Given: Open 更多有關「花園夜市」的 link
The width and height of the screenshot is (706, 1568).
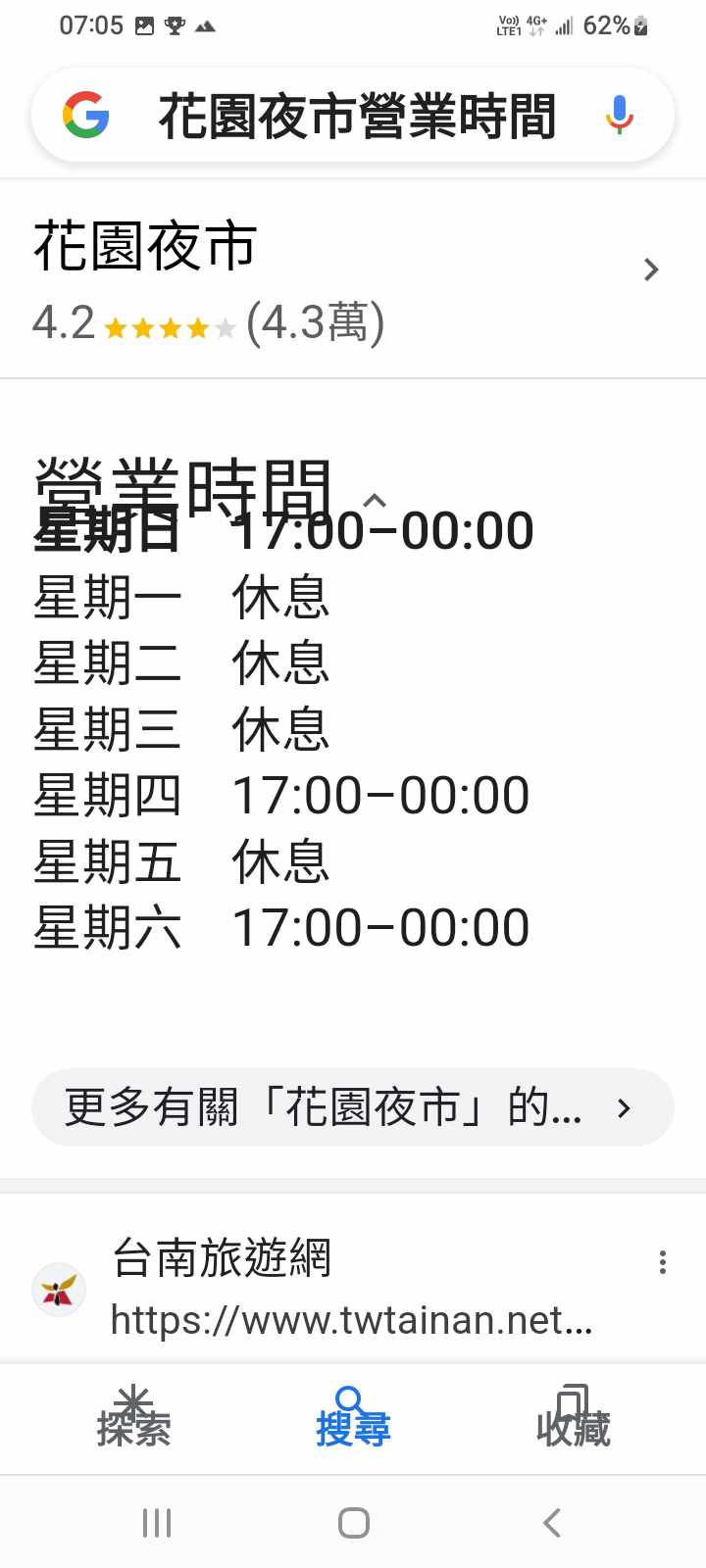Looking at the screenshot, I should [353, 1107].
